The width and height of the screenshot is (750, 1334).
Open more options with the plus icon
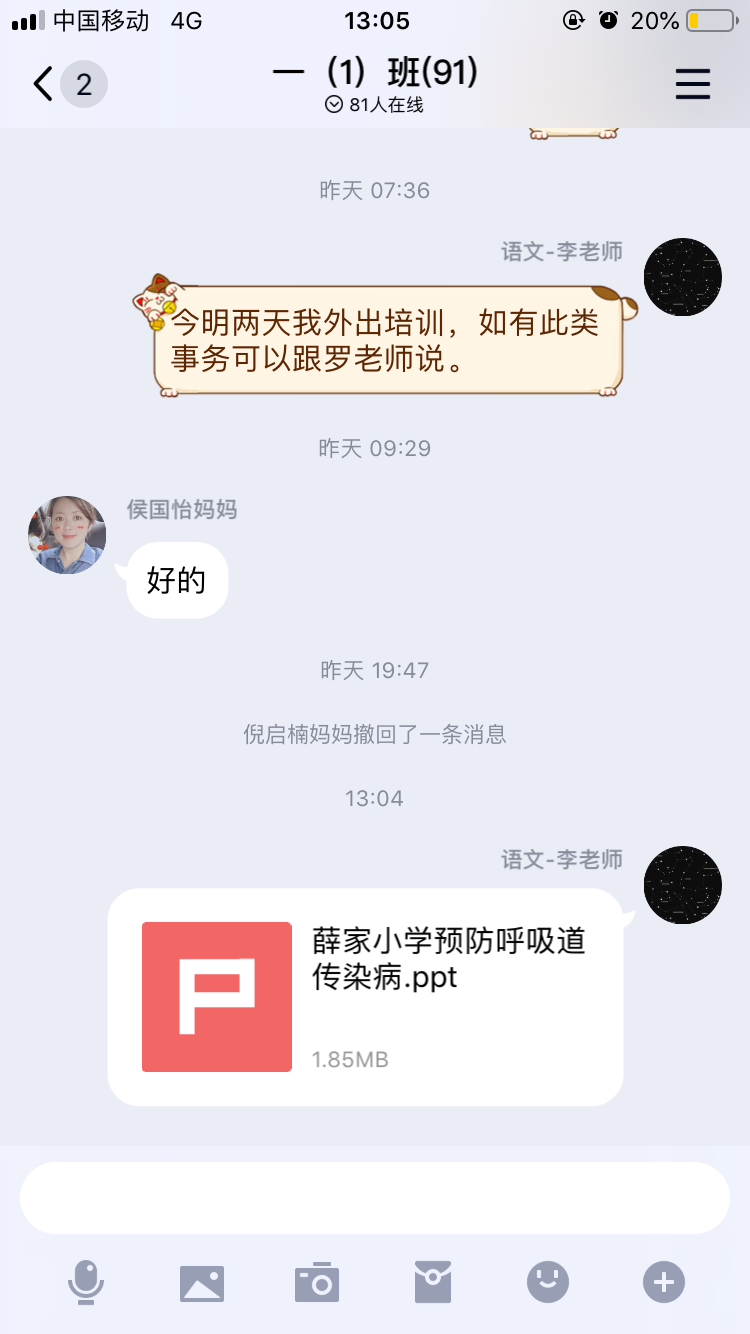(x=664, y=1282)
